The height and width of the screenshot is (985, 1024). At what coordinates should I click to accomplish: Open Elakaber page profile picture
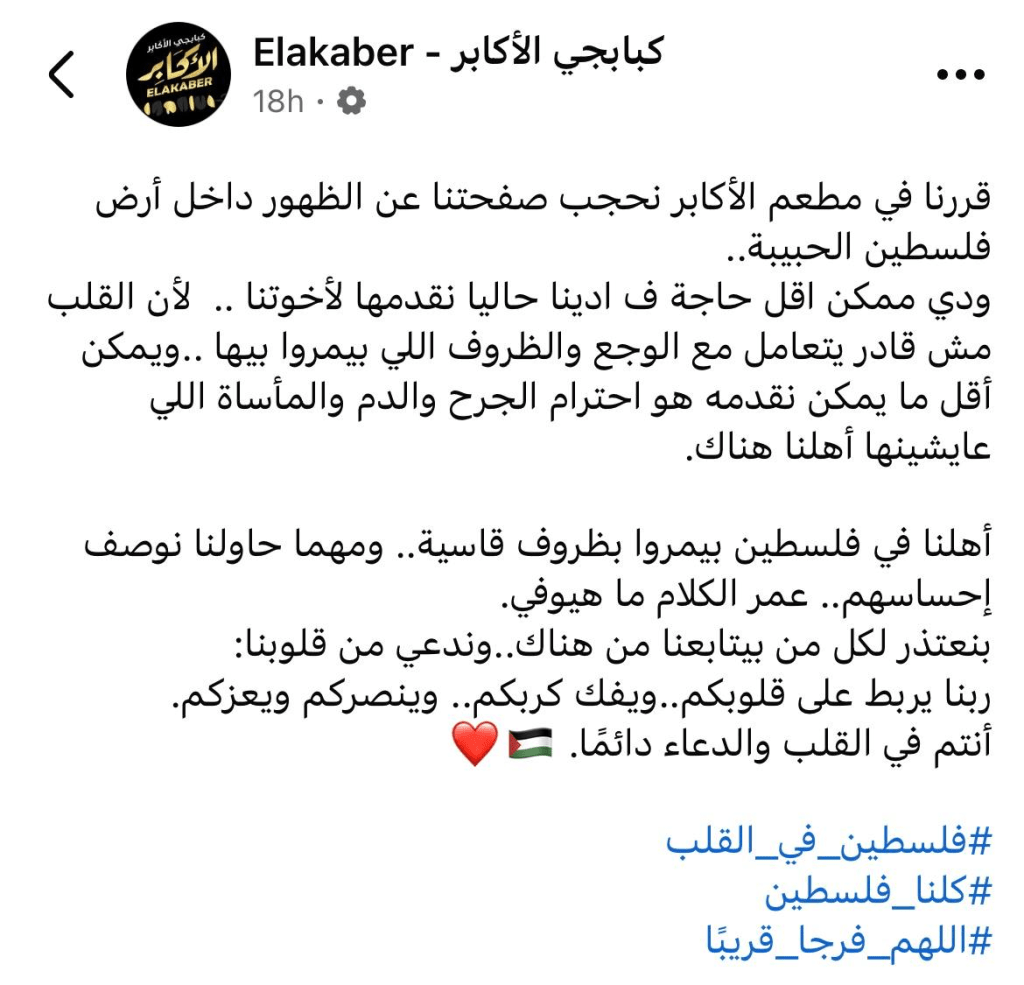[x=178, y=76]
